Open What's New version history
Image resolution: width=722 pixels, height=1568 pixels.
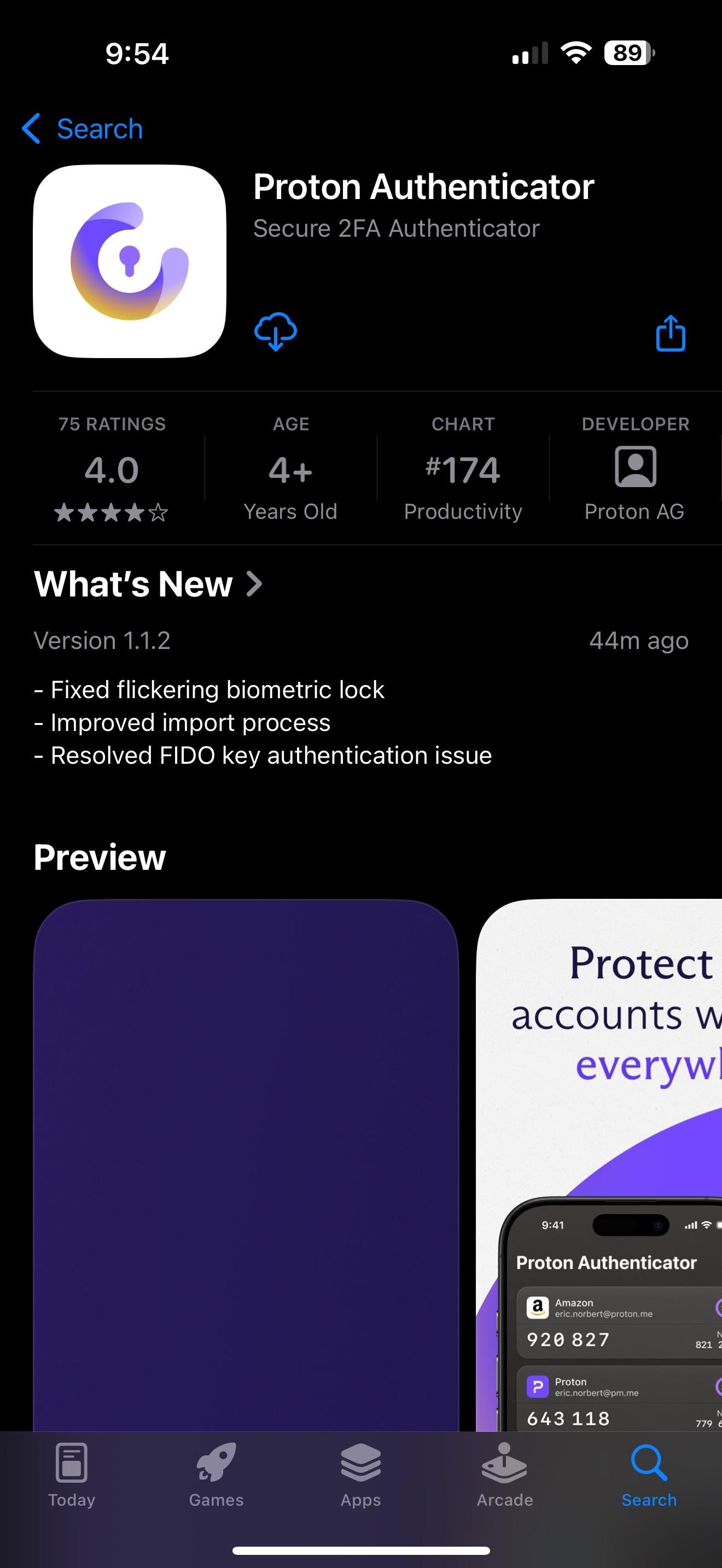tap(148, 584)
